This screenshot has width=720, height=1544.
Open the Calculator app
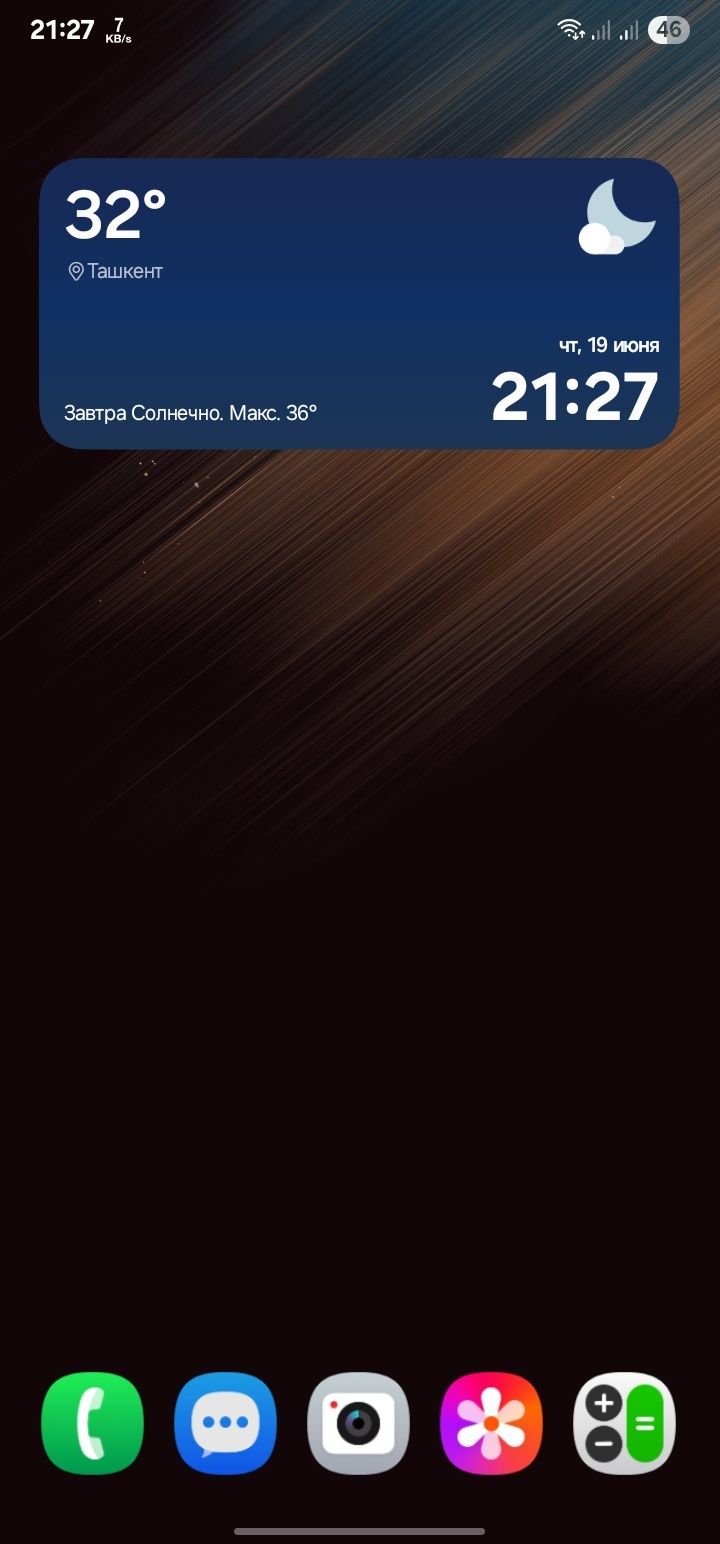(x=624, y=1423)
